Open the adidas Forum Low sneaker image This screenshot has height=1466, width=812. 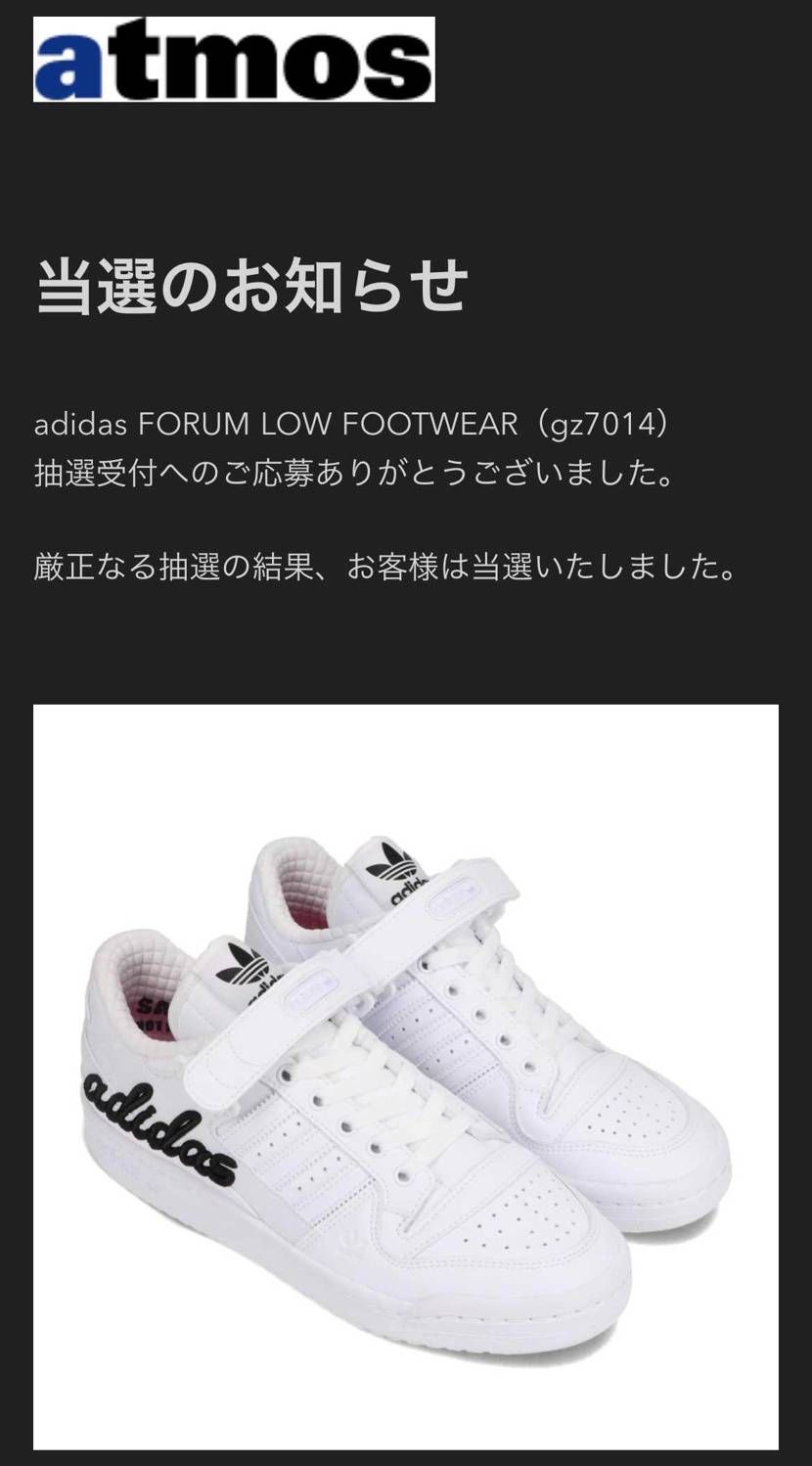(x=405, y=1077)
